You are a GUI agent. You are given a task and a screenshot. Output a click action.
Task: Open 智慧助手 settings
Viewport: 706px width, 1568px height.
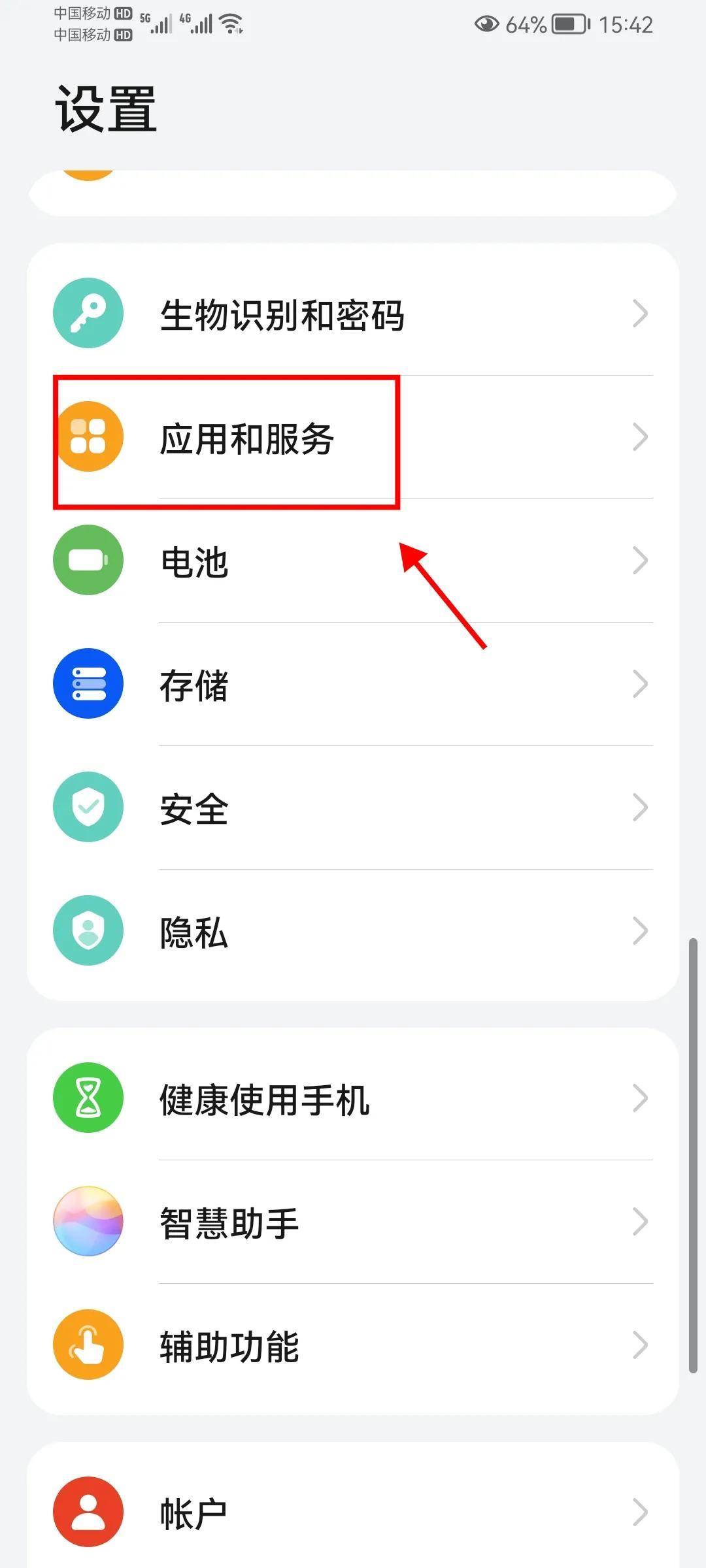[353, 1222]
